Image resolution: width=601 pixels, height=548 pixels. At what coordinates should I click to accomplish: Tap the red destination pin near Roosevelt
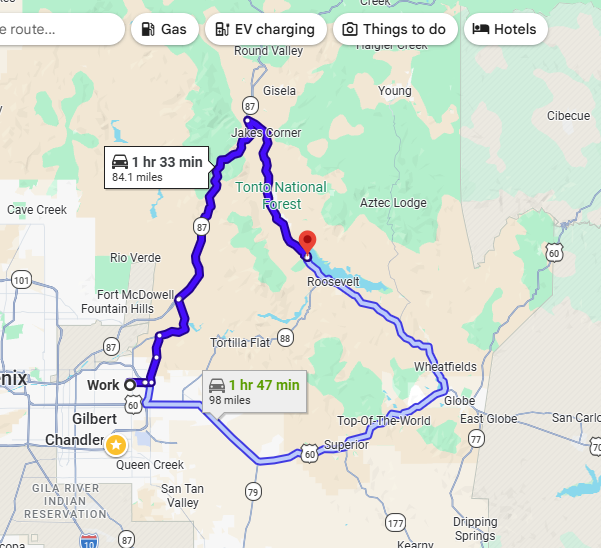point(308,242)
